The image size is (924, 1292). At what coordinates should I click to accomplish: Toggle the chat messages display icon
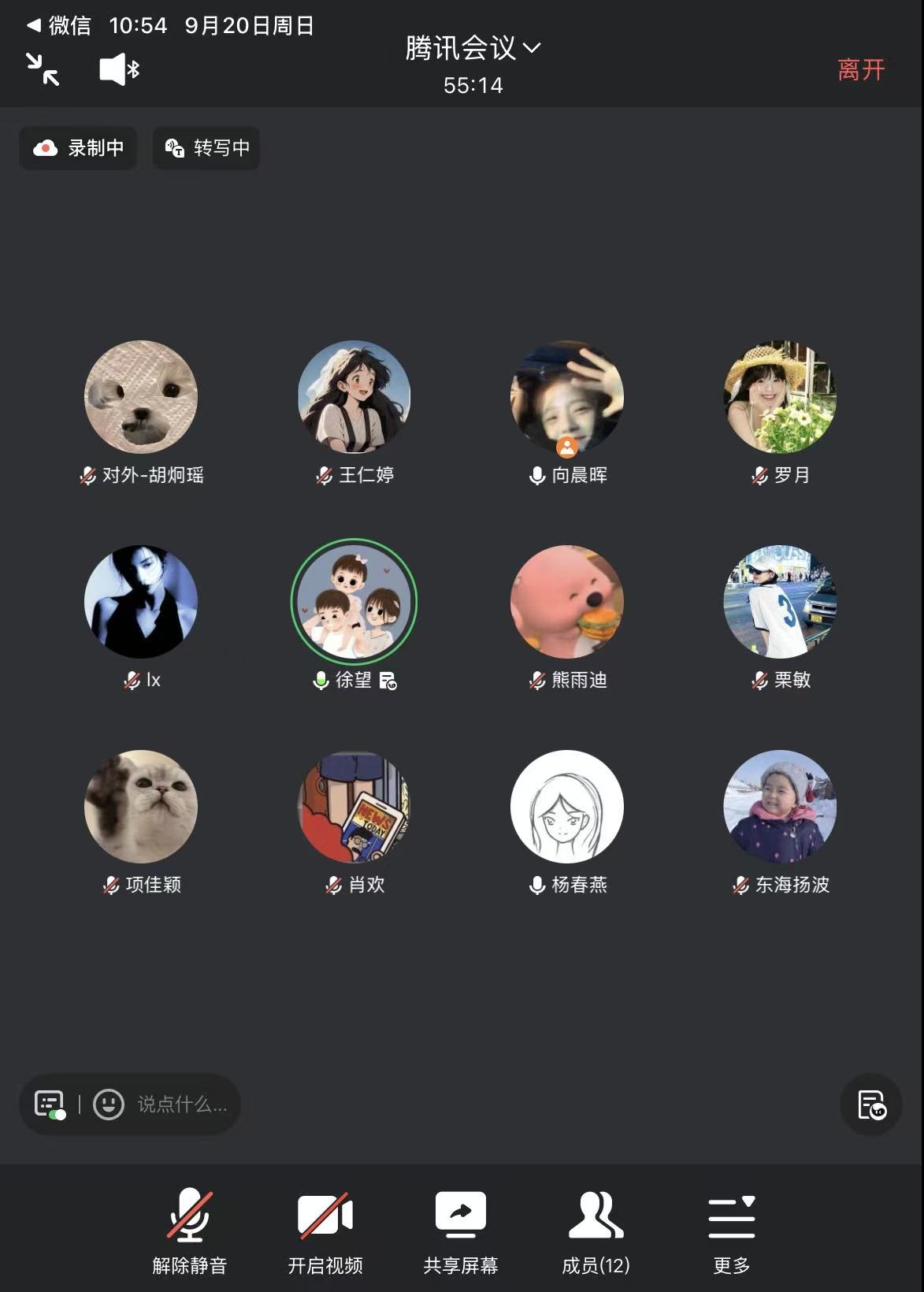(50, 1105)
